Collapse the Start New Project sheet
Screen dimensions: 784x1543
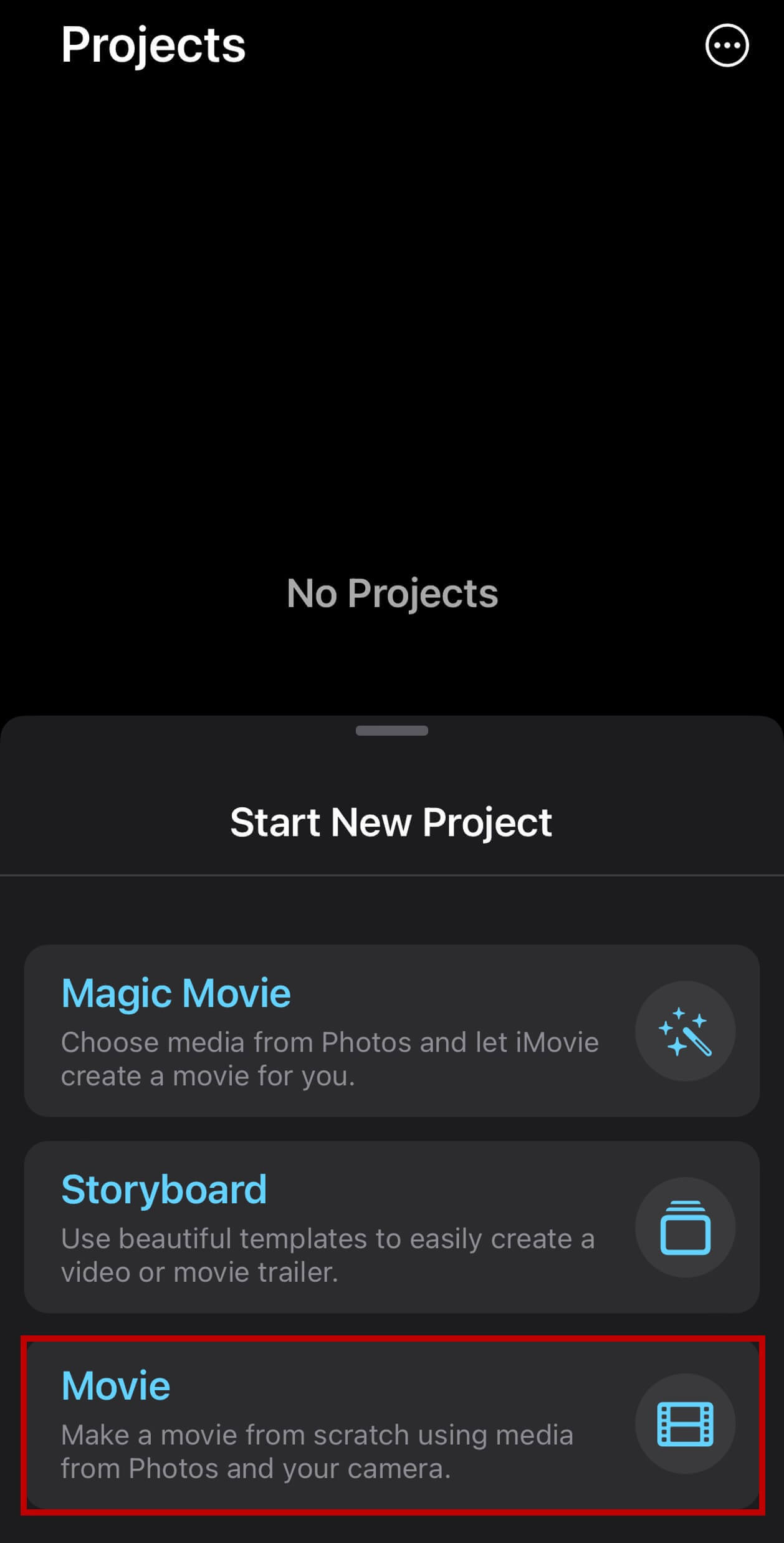[x=391, y=729]
